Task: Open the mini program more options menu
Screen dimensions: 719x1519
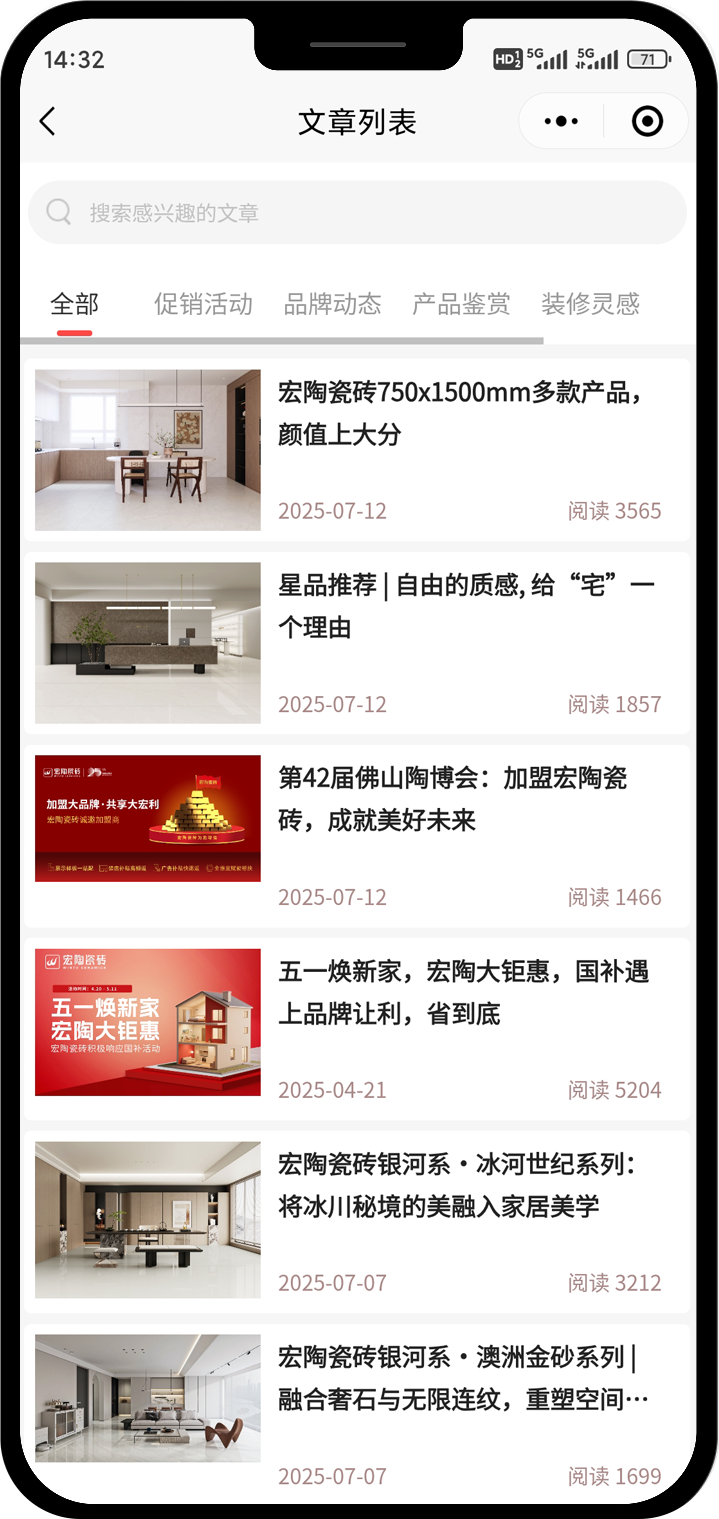Action: tap(561, 122)
